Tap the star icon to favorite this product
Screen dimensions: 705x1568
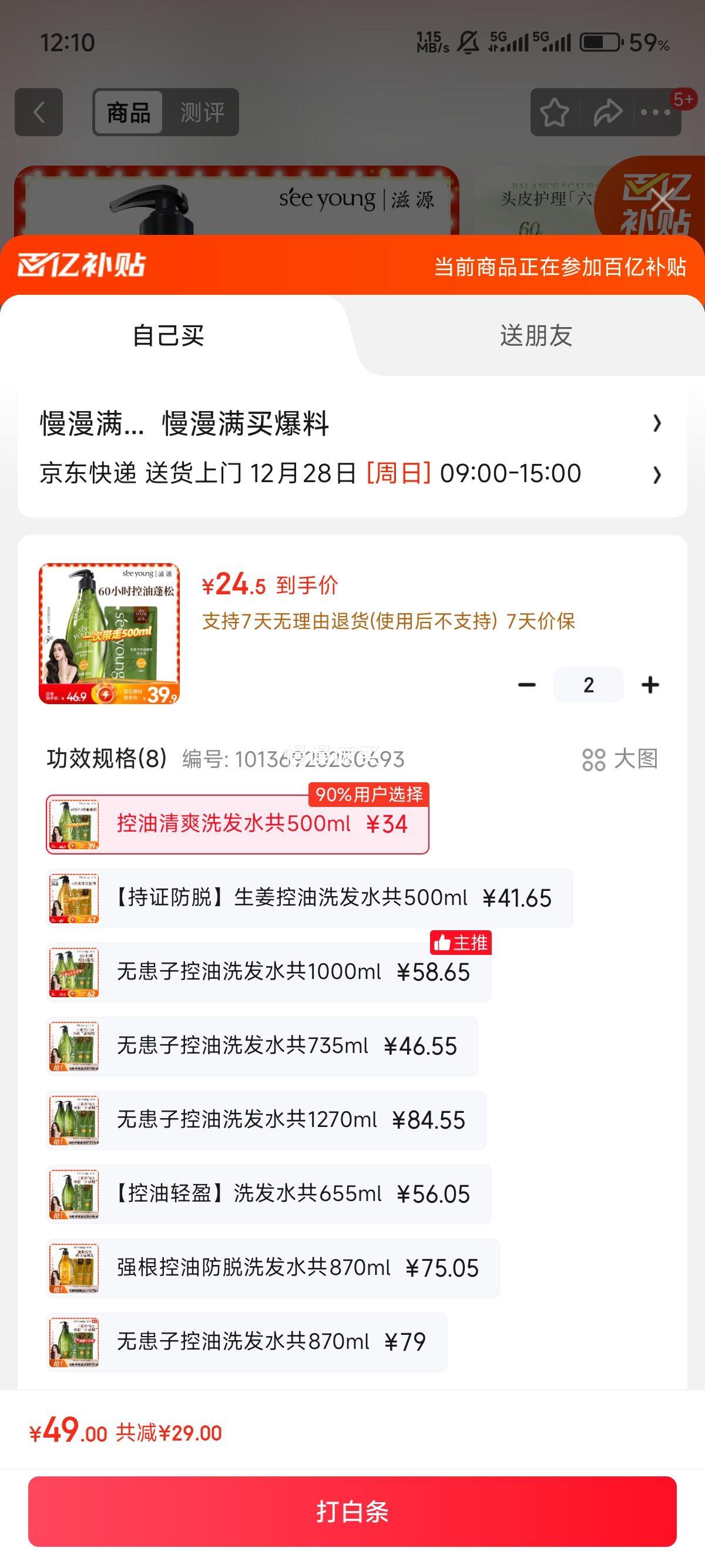pos(555,112)
